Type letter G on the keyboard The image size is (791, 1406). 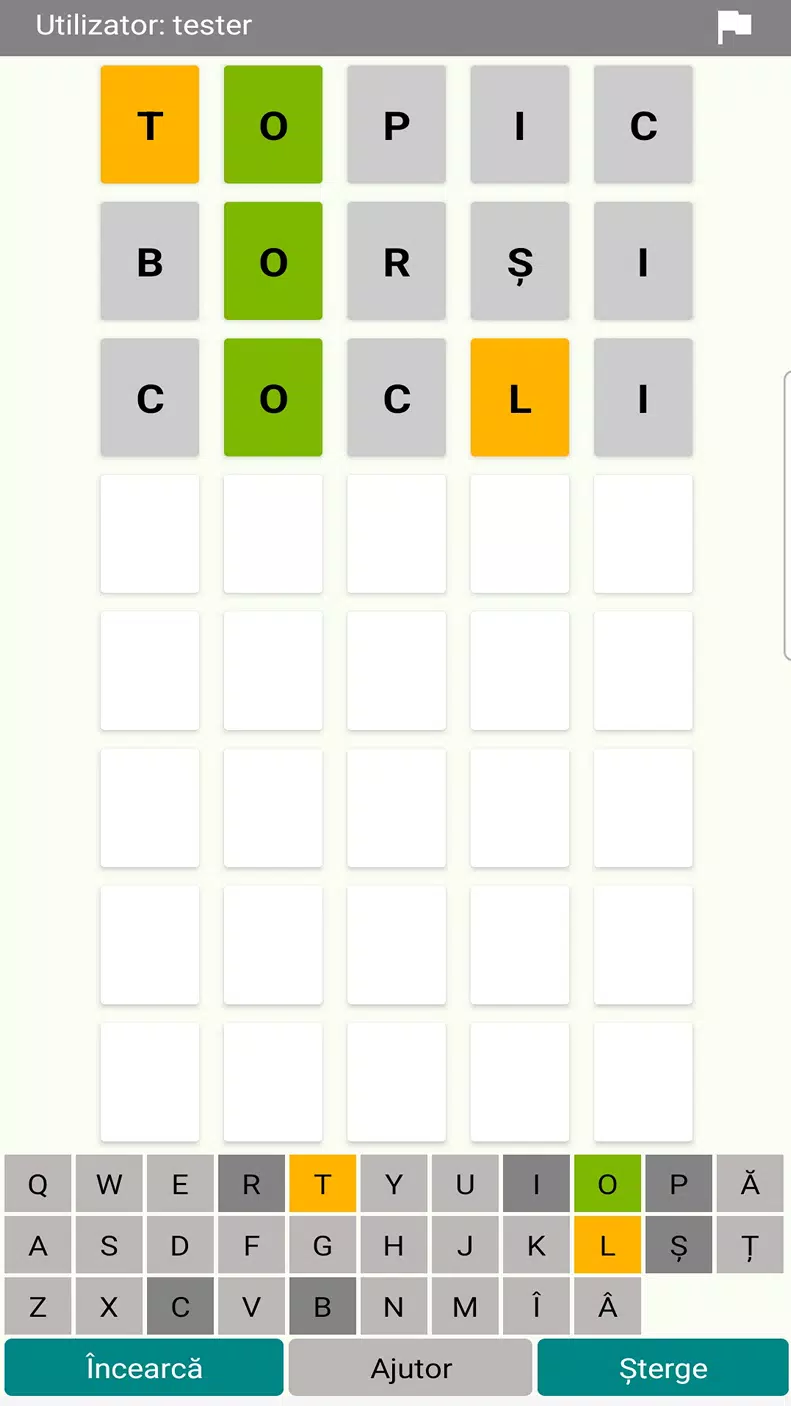[322, 1245]
